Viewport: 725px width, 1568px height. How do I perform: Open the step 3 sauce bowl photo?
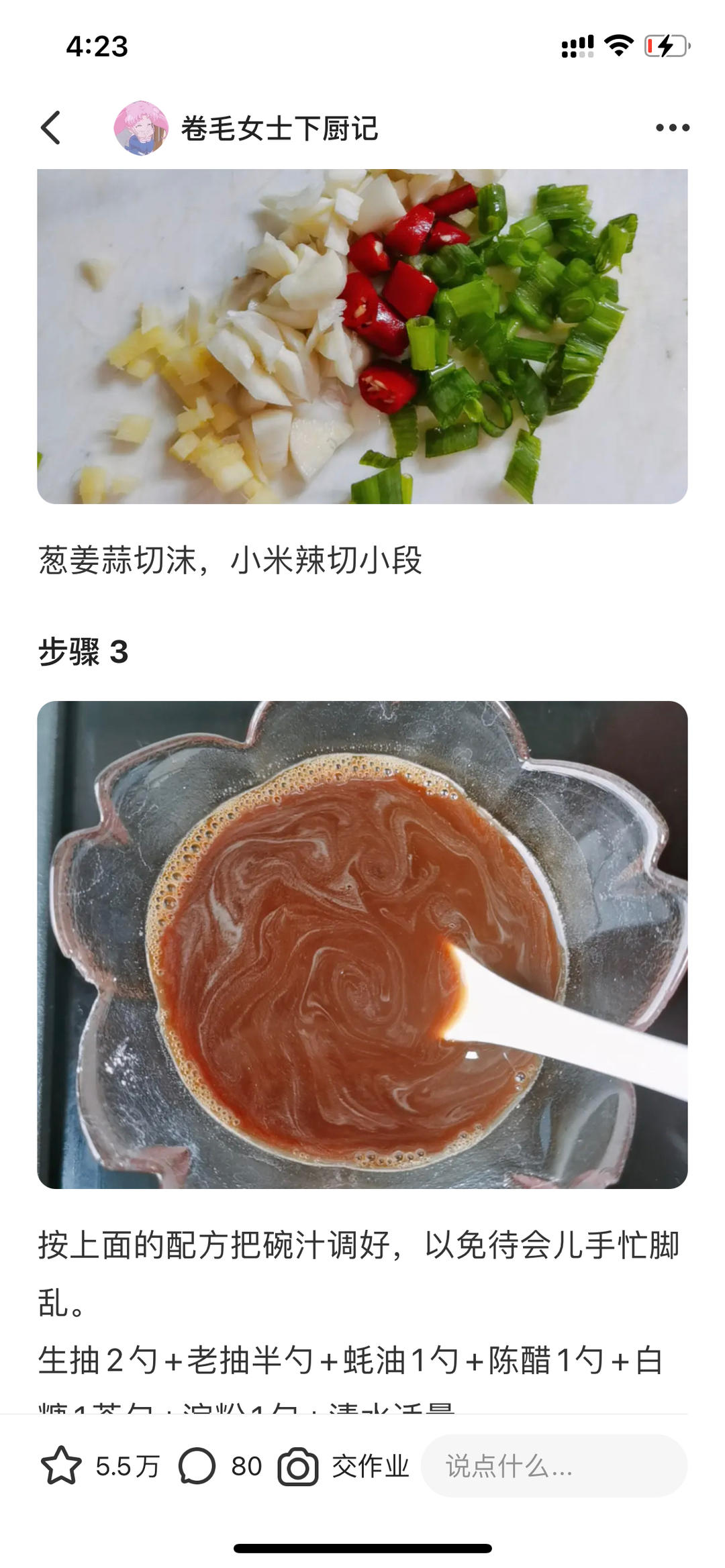point(362,945)
